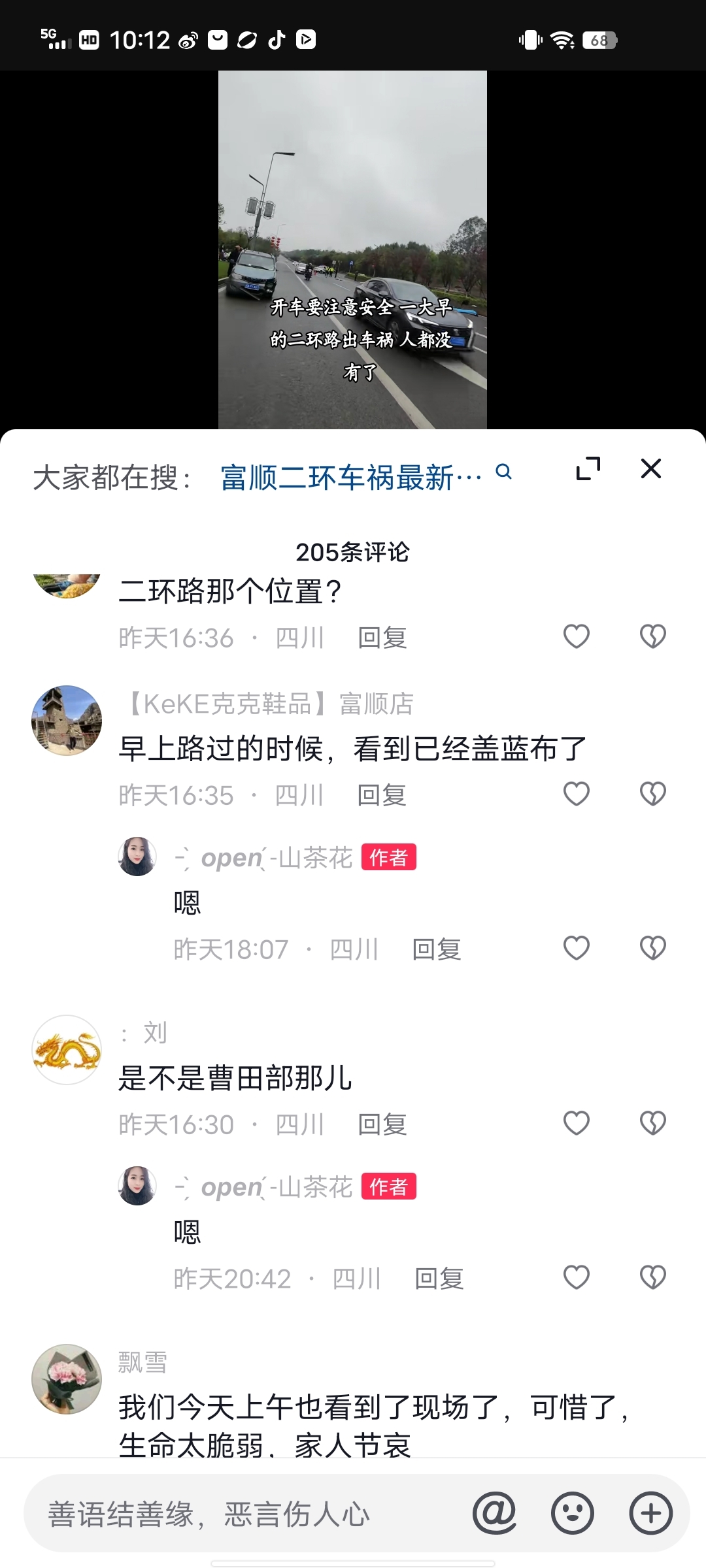
Task: Open the emoji picker
Action: 573,1513
